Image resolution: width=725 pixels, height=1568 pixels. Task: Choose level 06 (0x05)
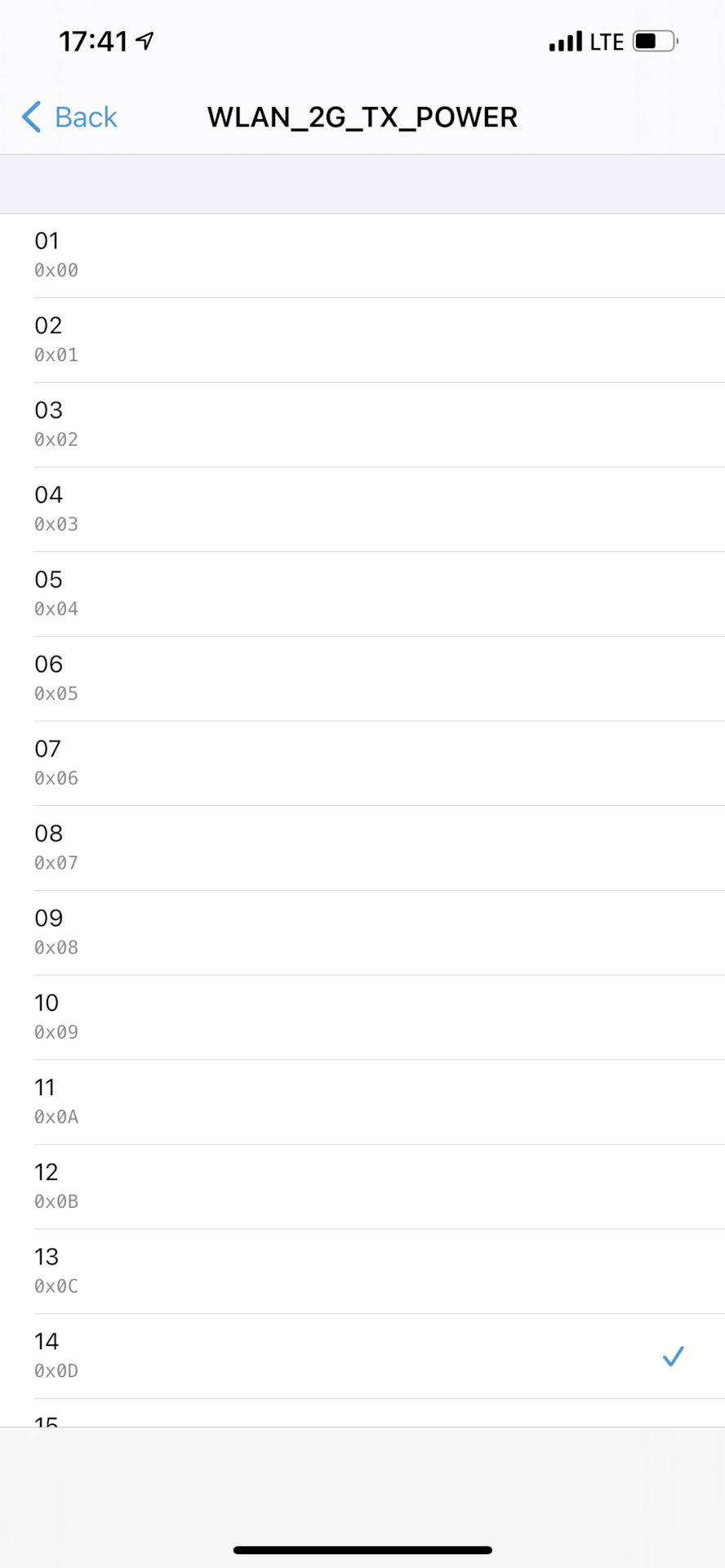pos(362,679)
